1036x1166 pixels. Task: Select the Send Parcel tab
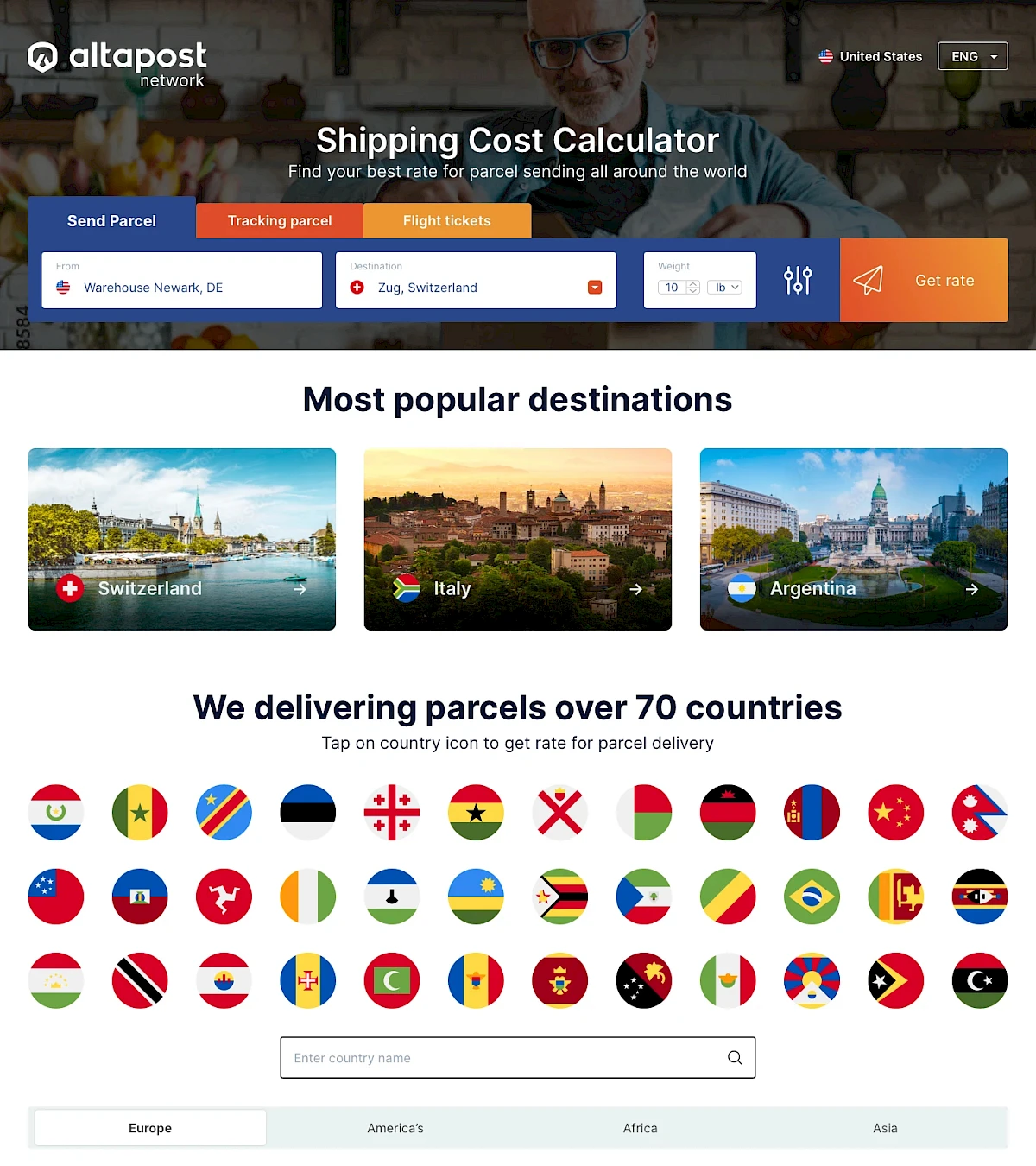pos(111,221)
